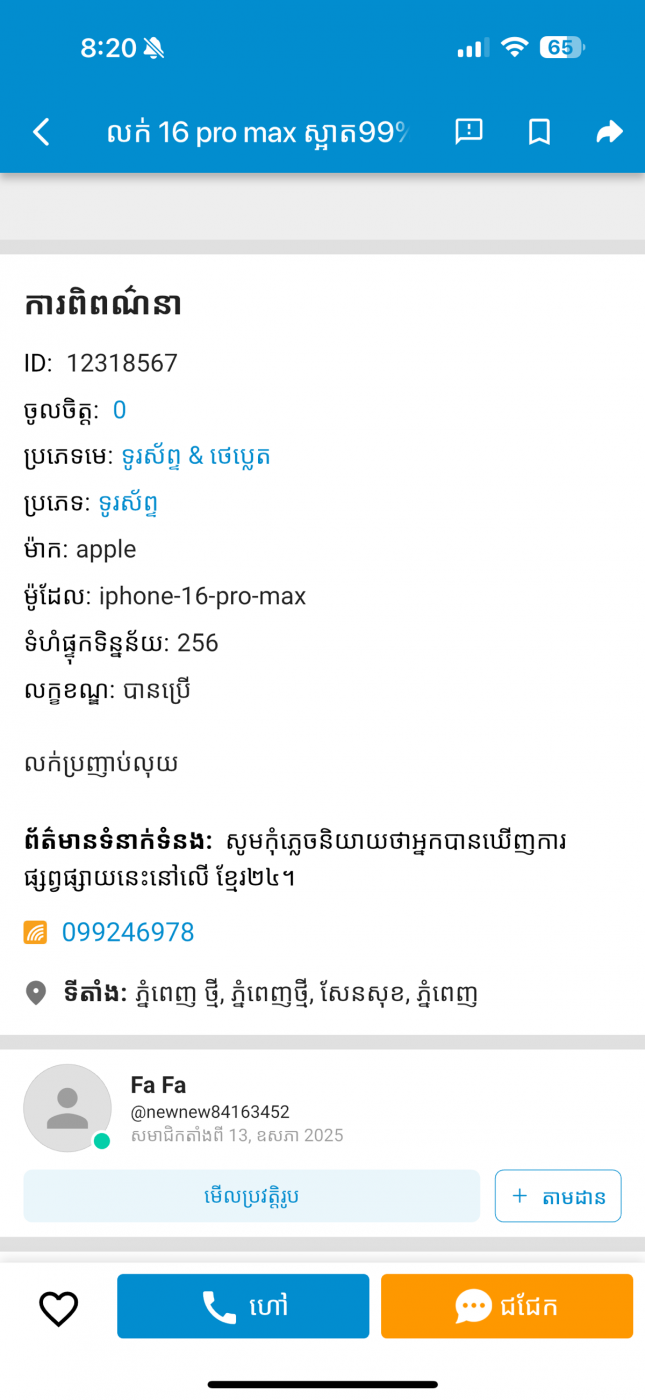Viewport: 645px width, 1400px height.
Task: Follow the seller with the តាមដាន button
Action: [558, 1196]
